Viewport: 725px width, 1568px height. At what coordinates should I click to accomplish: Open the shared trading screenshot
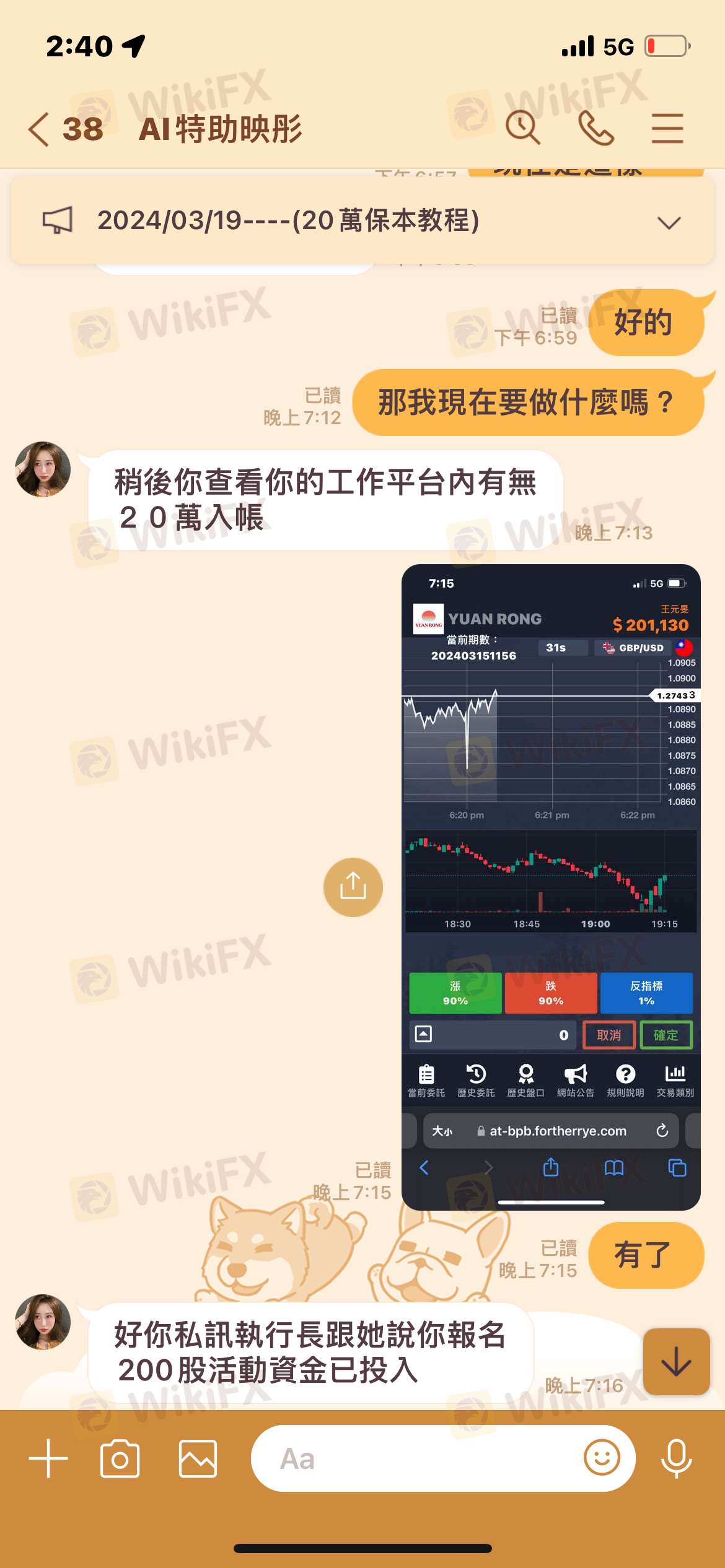click(x=551, y=886)
